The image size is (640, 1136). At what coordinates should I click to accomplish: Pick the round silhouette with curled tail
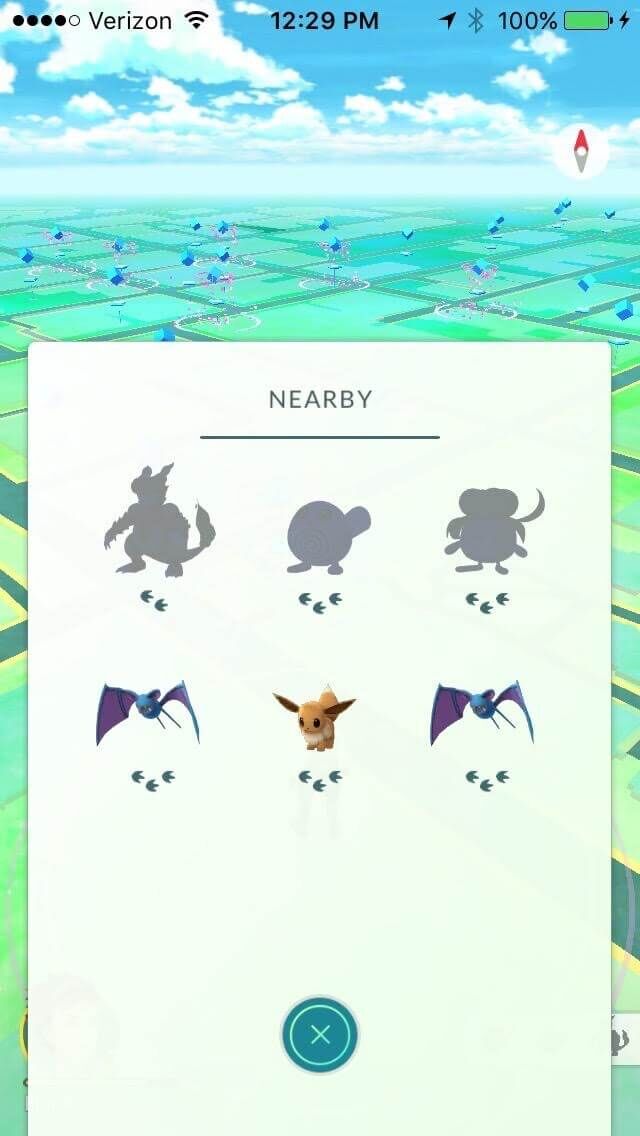coord(488,530)
